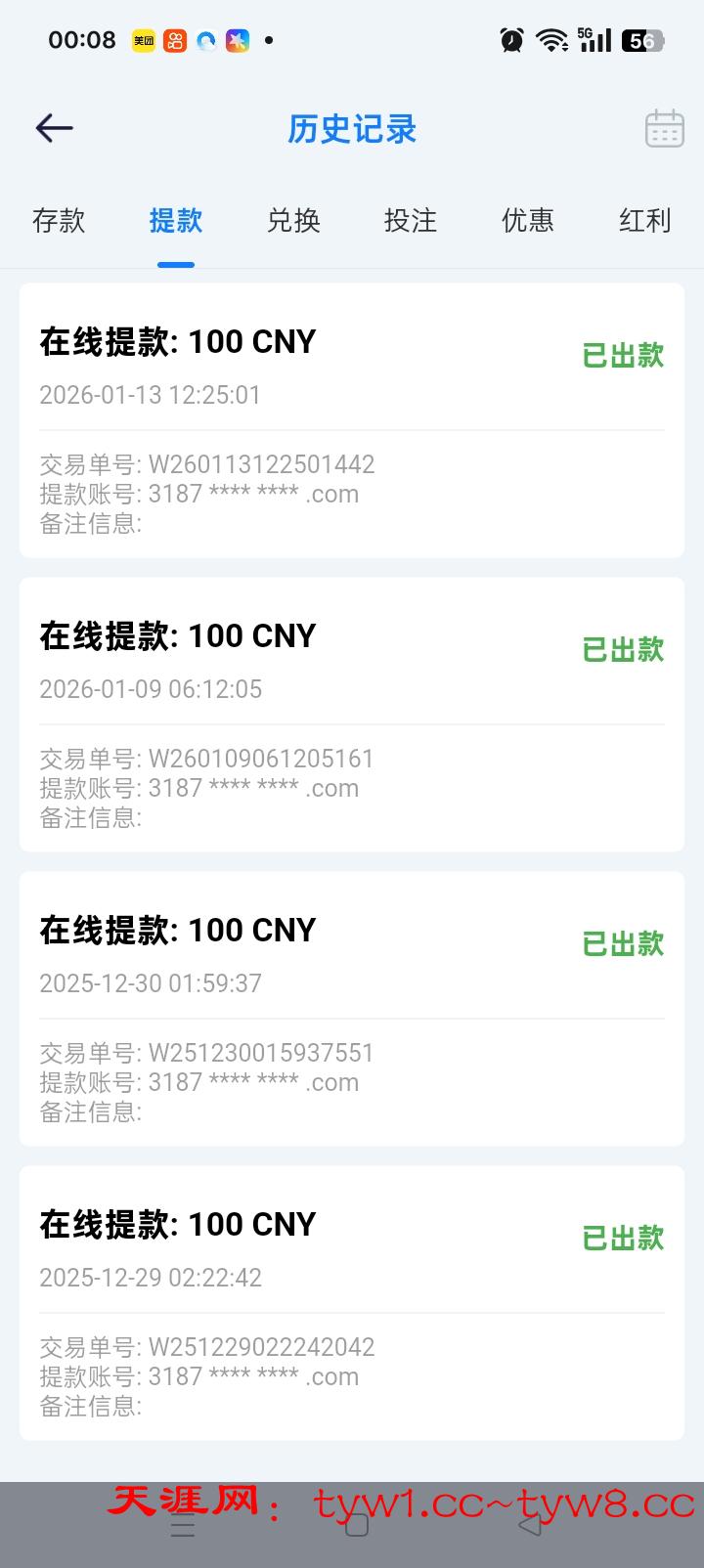This screenshot has width=704, height=1568.
Task: View withdrawal record dated 2025-12-29 02:22:42
Action: (x=352, y=1303)
